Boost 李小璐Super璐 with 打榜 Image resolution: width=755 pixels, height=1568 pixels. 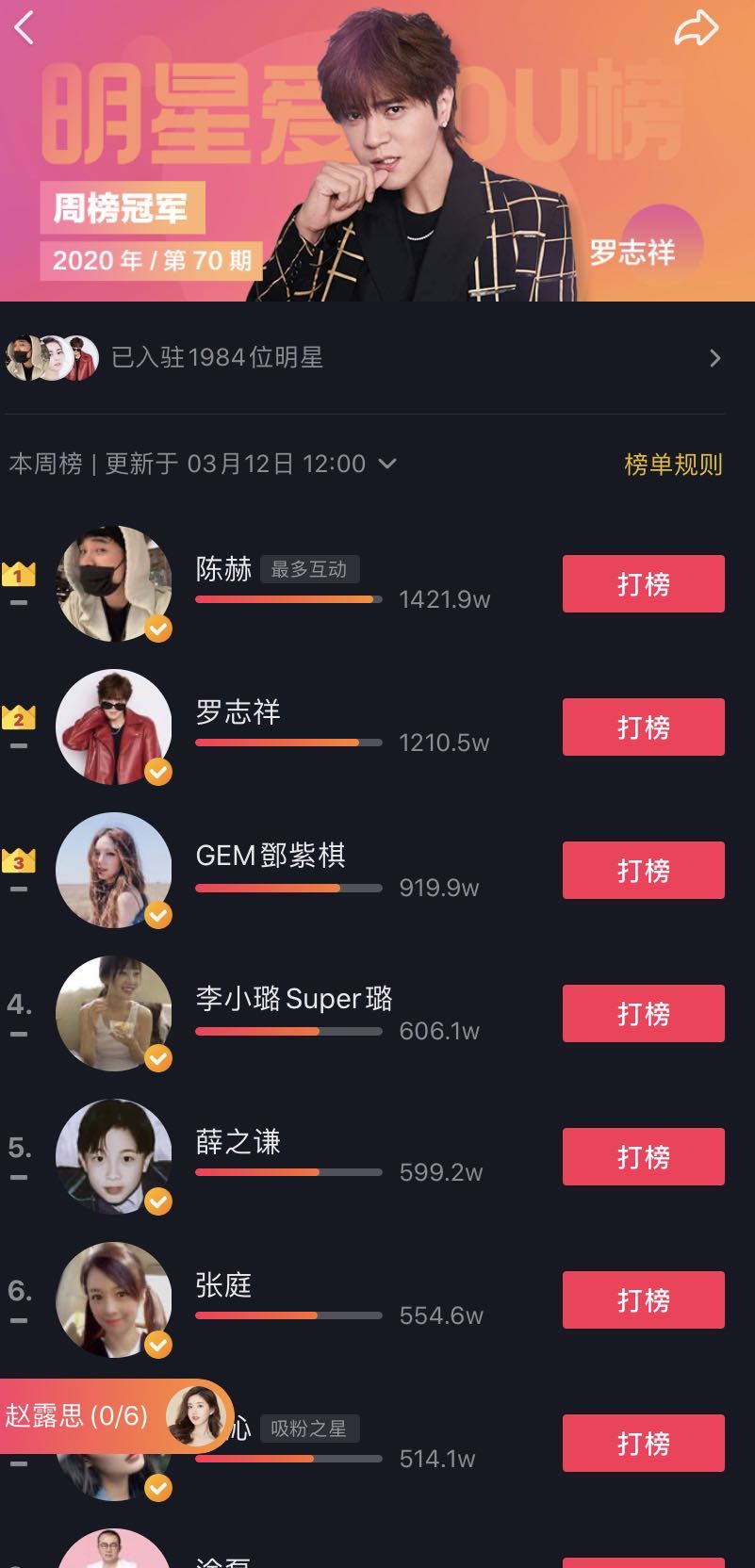coord(643,1014)
